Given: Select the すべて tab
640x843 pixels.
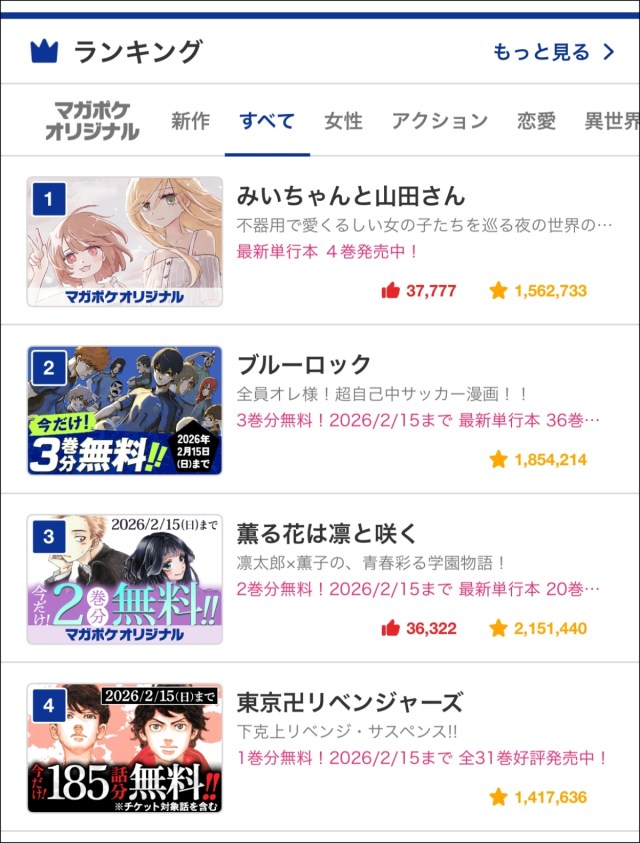Looking at the screenshot, I should coord(267,121).
